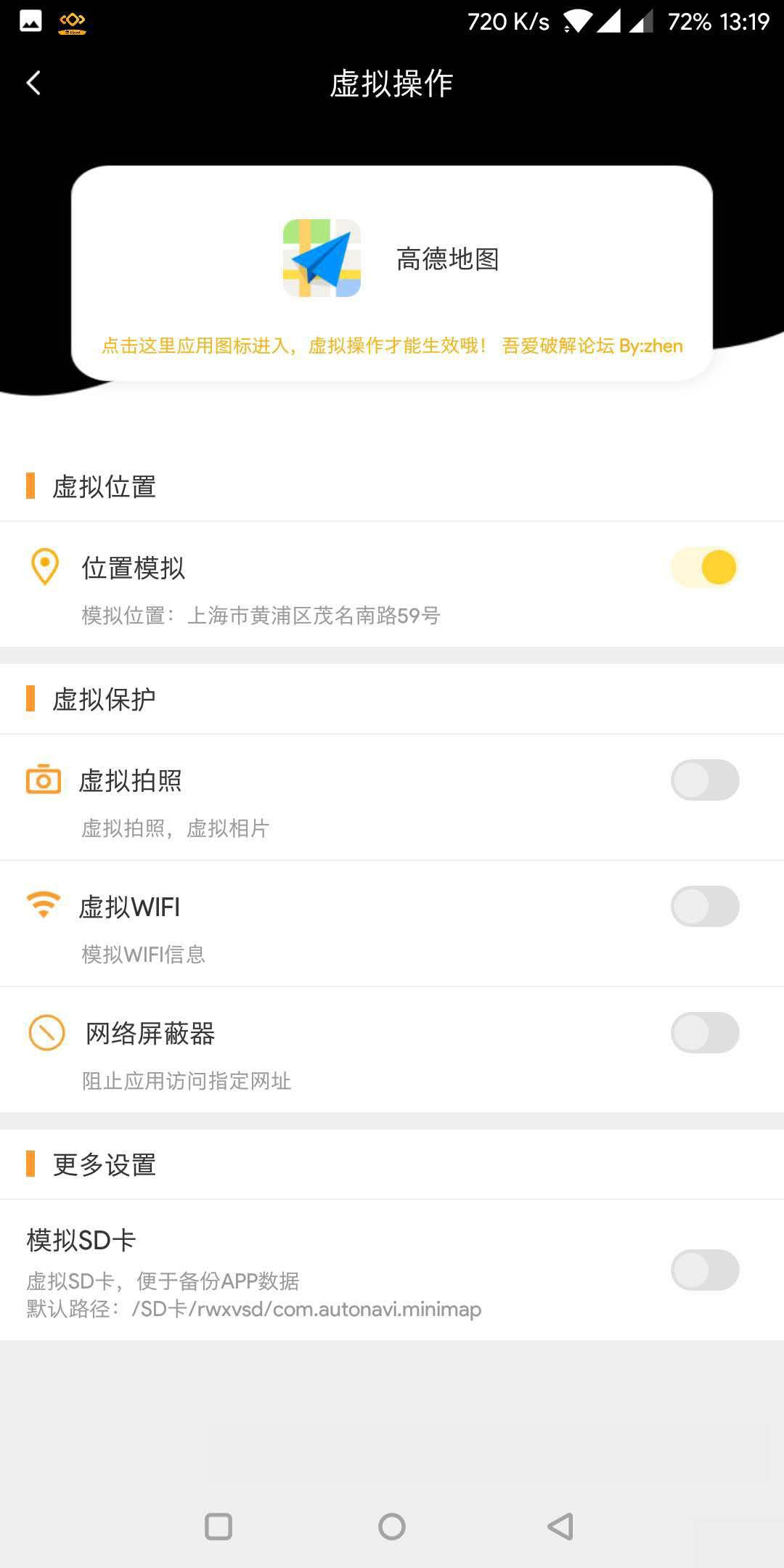Image resolution: width=784 pixels, height=1568 pixels.
Task: Click the camera icon for 虚拟拍照
Action: (44, 780)
